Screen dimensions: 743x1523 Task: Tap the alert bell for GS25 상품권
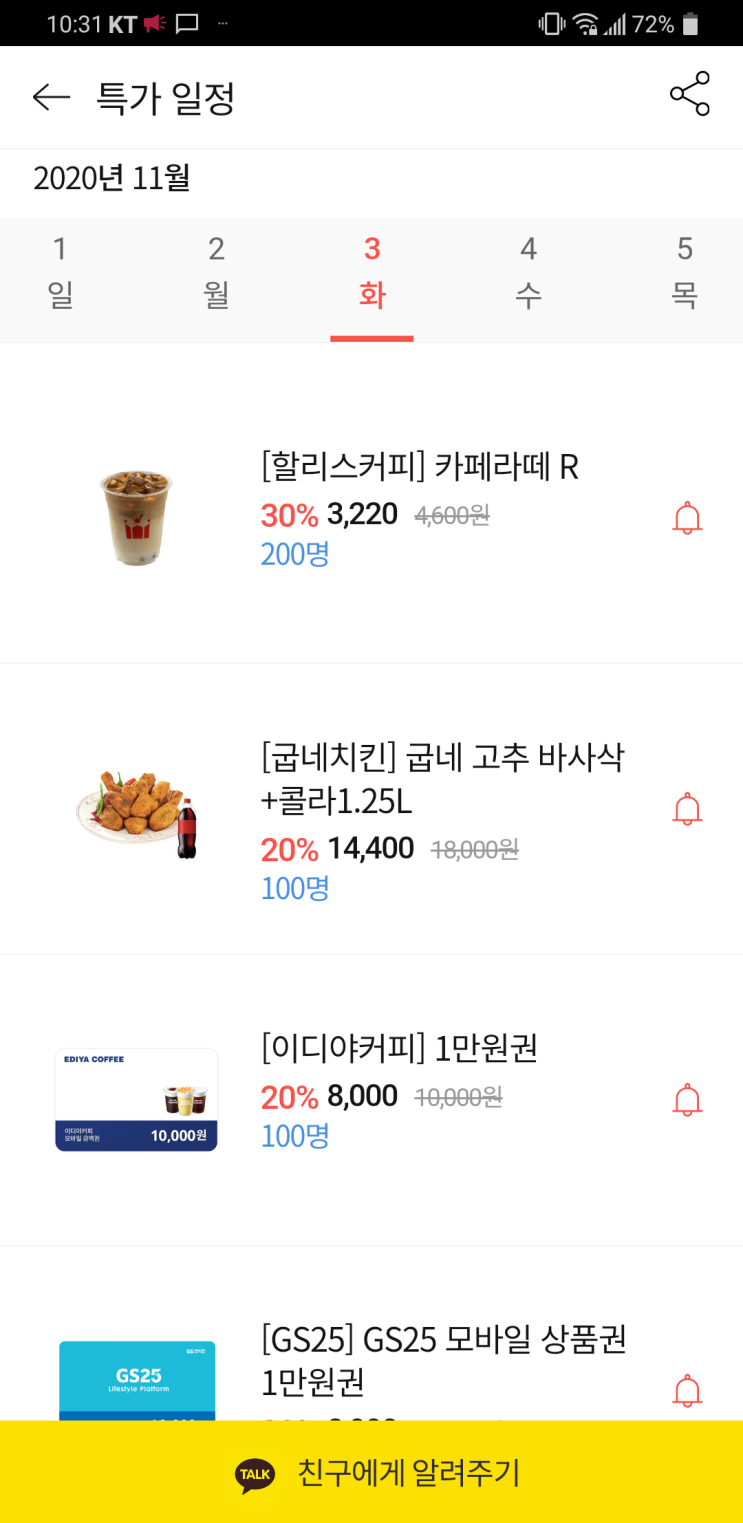pos(687,1391)
